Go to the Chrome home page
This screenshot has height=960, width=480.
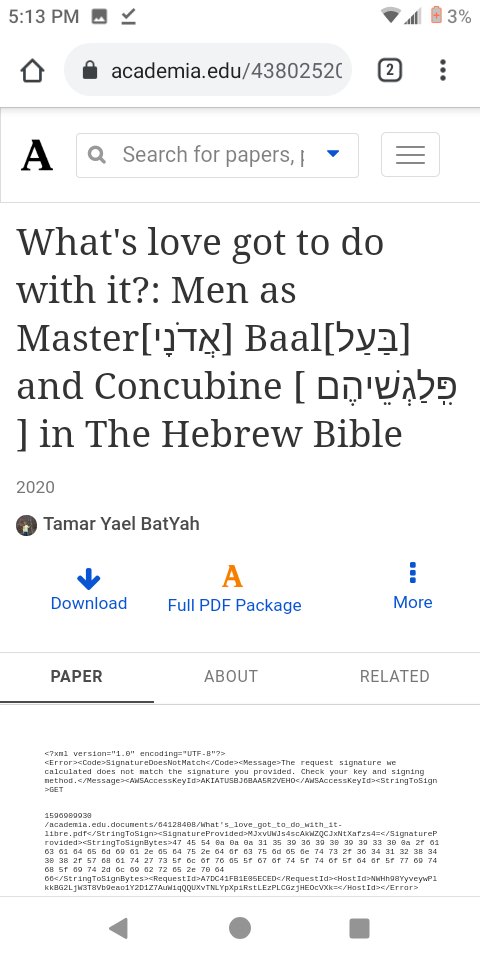pos(32,71)
